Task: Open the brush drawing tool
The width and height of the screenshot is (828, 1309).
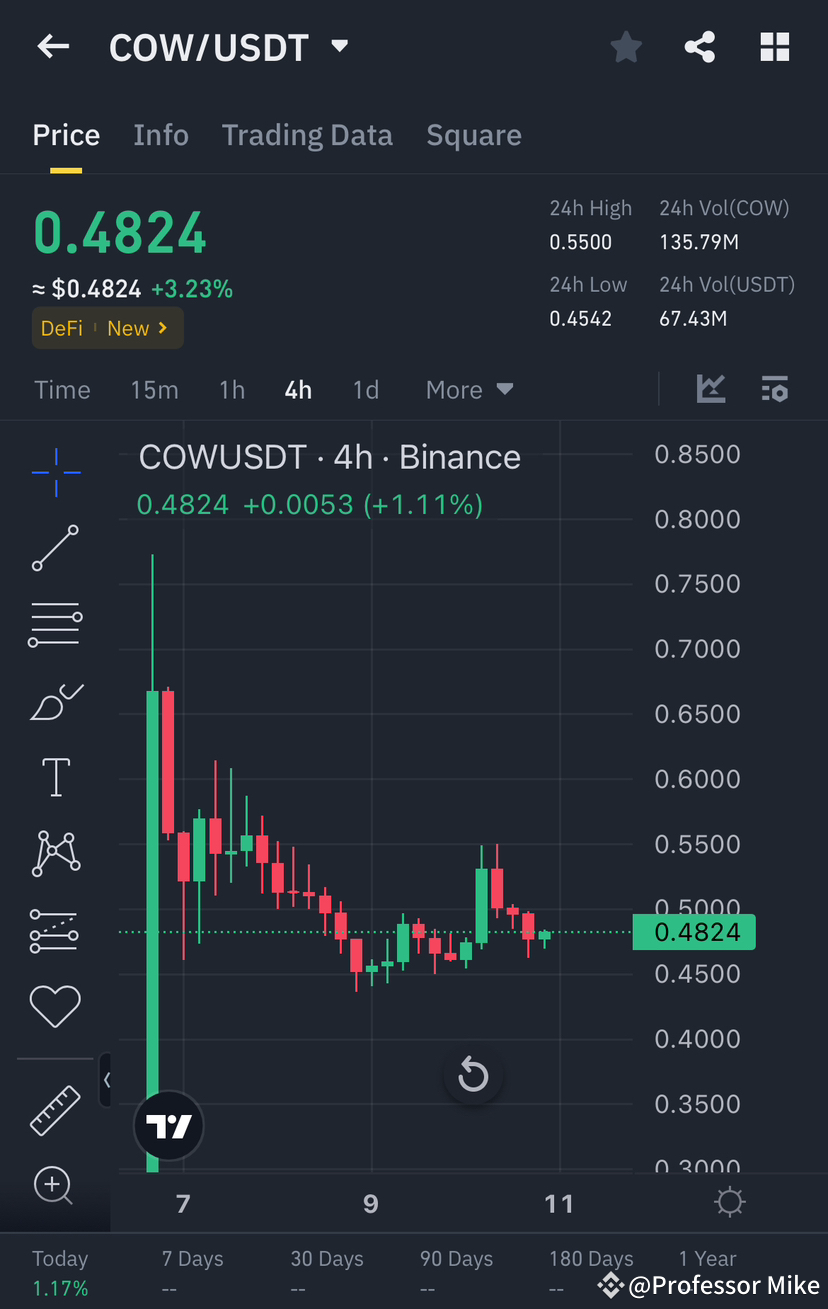Action: [x=55, y=701]
